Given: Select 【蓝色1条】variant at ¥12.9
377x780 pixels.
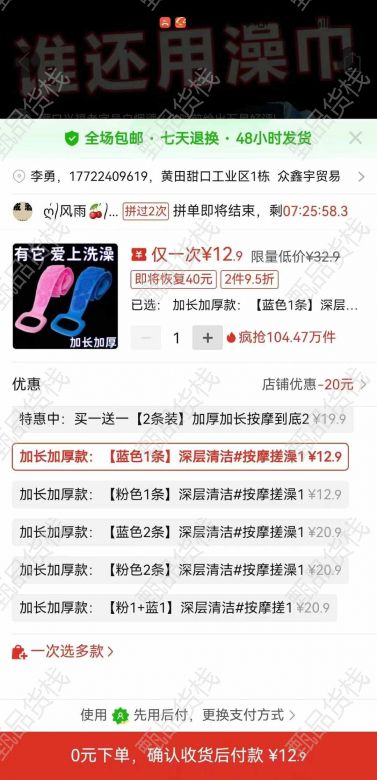Looking at the screenshot, I should click(x=180, y=457).
